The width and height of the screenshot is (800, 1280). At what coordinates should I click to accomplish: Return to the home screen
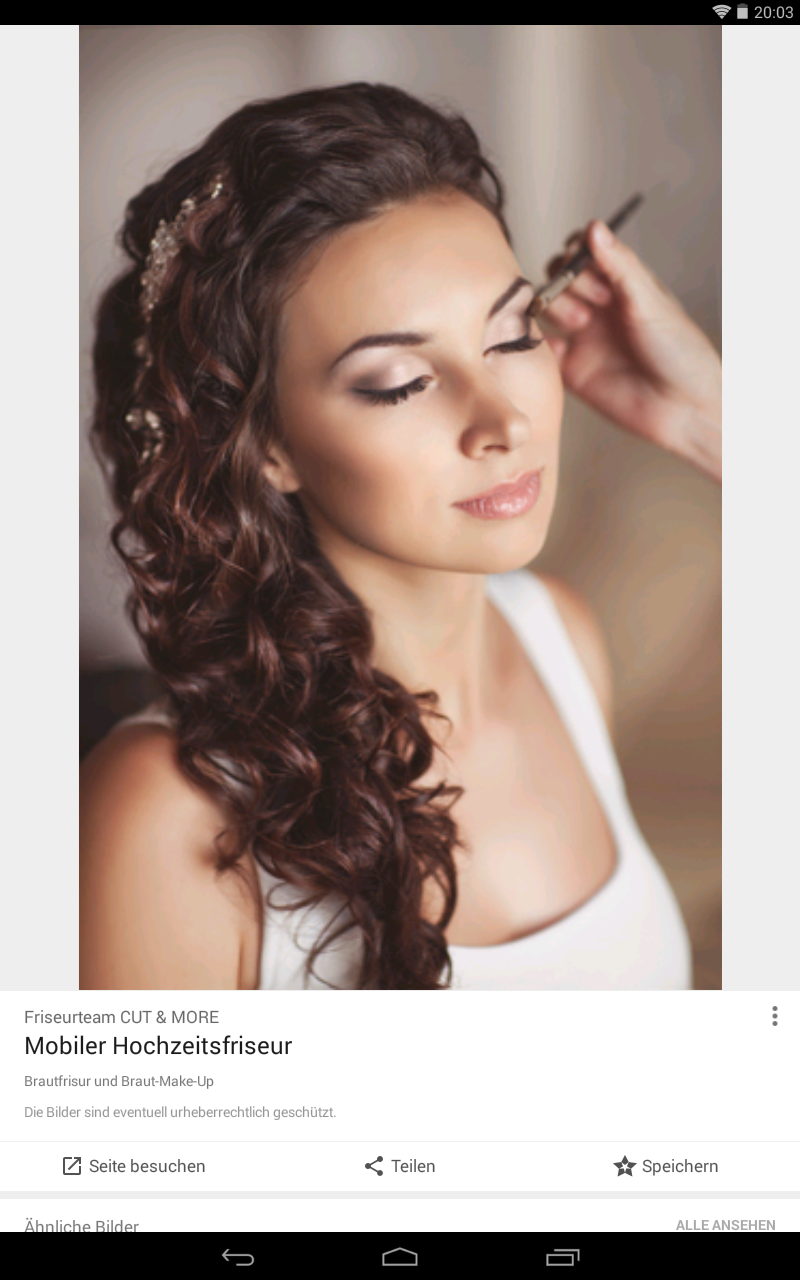click(x=400, y=1257)
